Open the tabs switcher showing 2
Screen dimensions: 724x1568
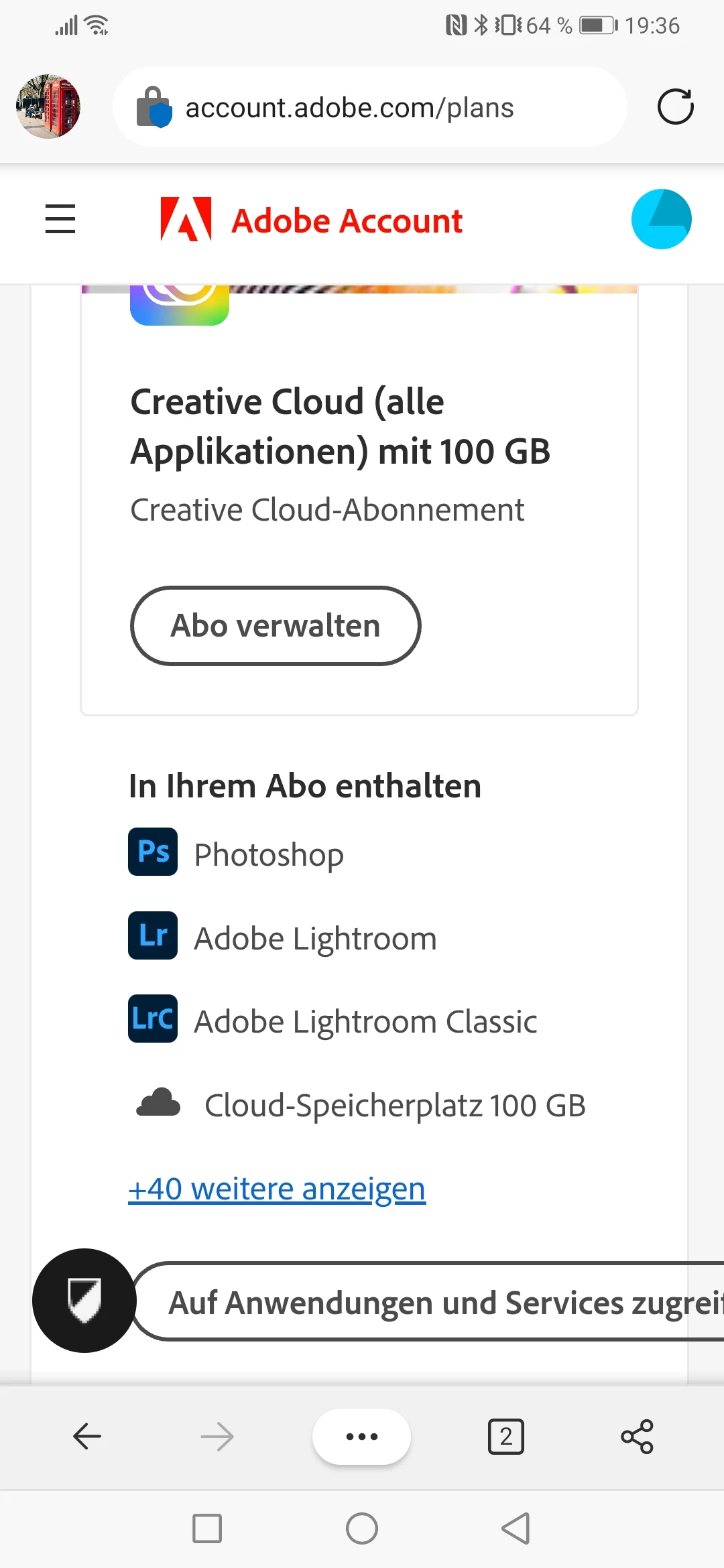pos(505,1436)
